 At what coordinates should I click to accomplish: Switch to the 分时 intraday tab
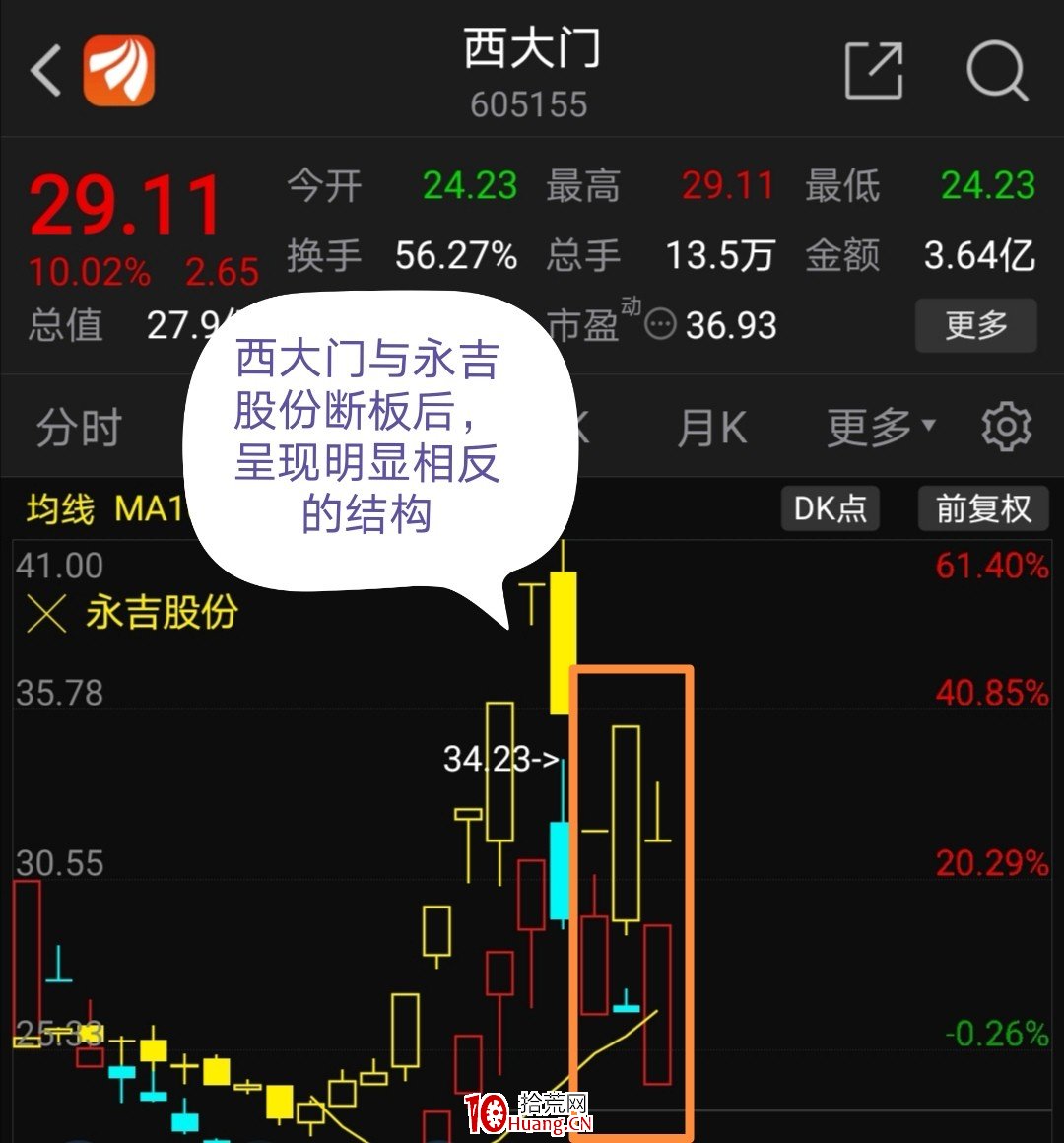click(x=77, y=426)
